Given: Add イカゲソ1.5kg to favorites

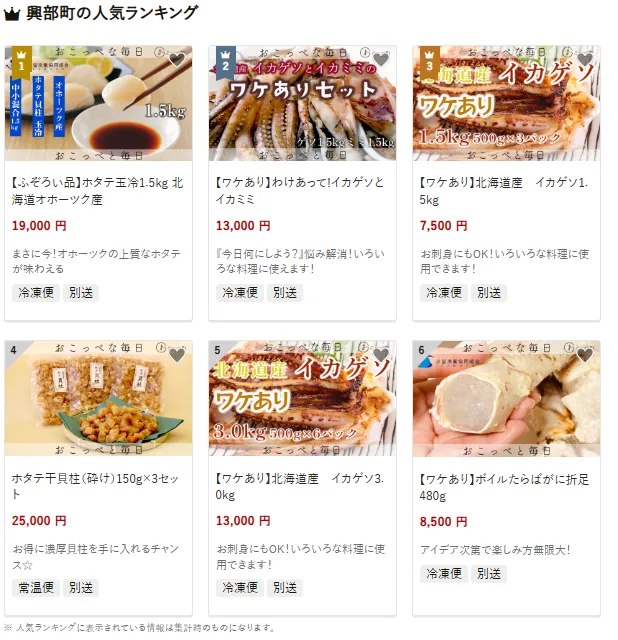Looking at the screenshot, I should point(585,60).
